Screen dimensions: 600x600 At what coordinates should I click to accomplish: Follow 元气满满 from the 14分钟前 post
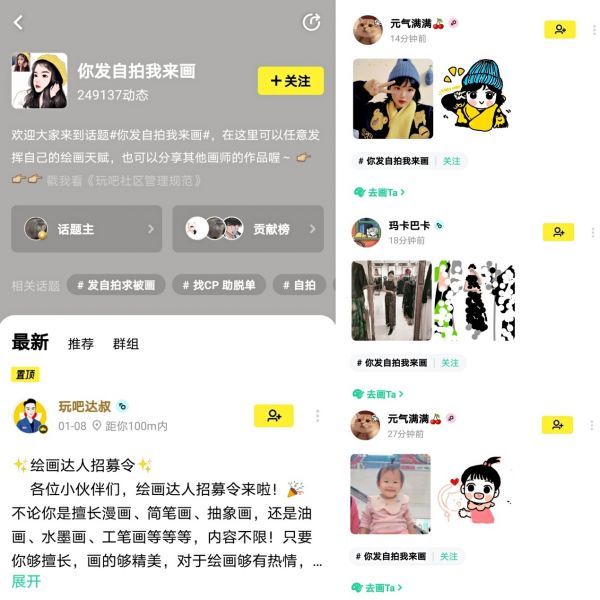(559, 30)
